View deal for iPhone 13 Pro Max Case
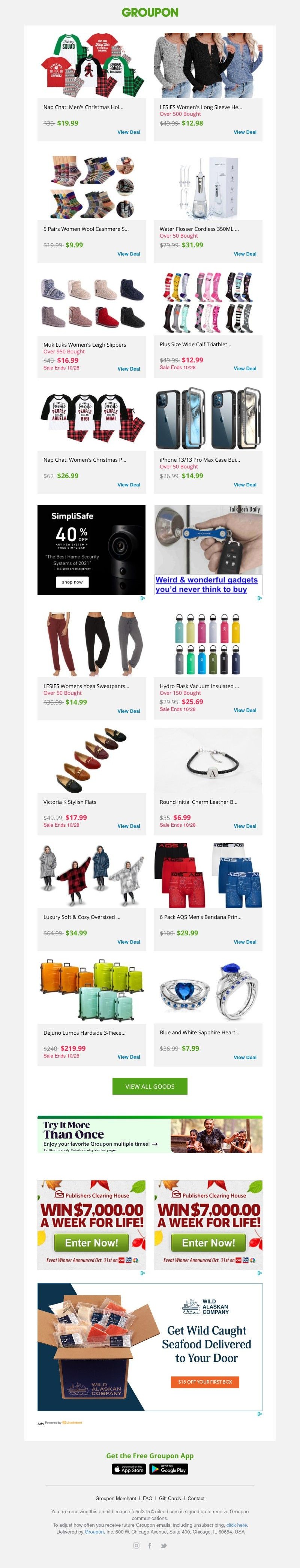Image resolution: width=300 pixels, height=1568 pixels. click(244, 485)
